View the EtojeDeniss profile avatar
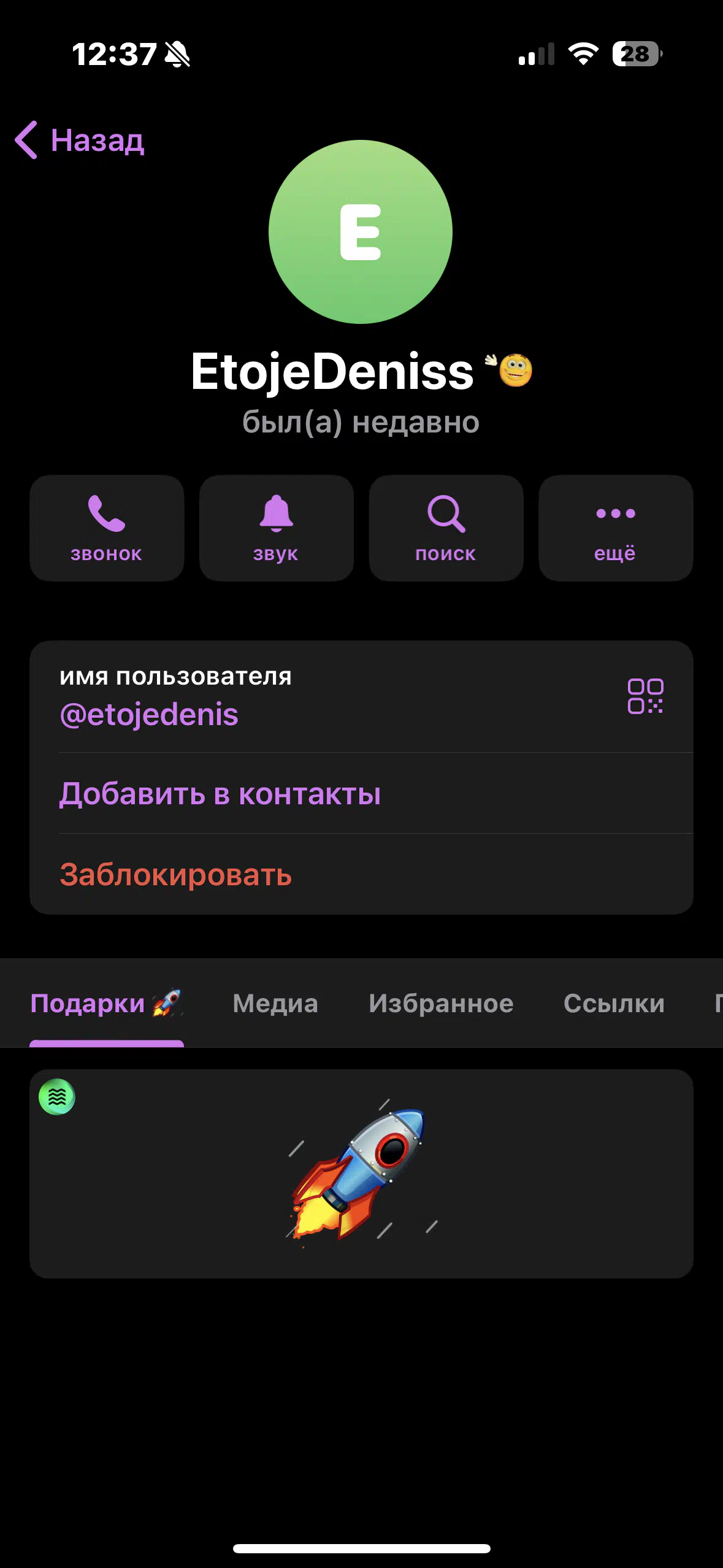Screen dimensions: 723x1568 coord(361,232)
